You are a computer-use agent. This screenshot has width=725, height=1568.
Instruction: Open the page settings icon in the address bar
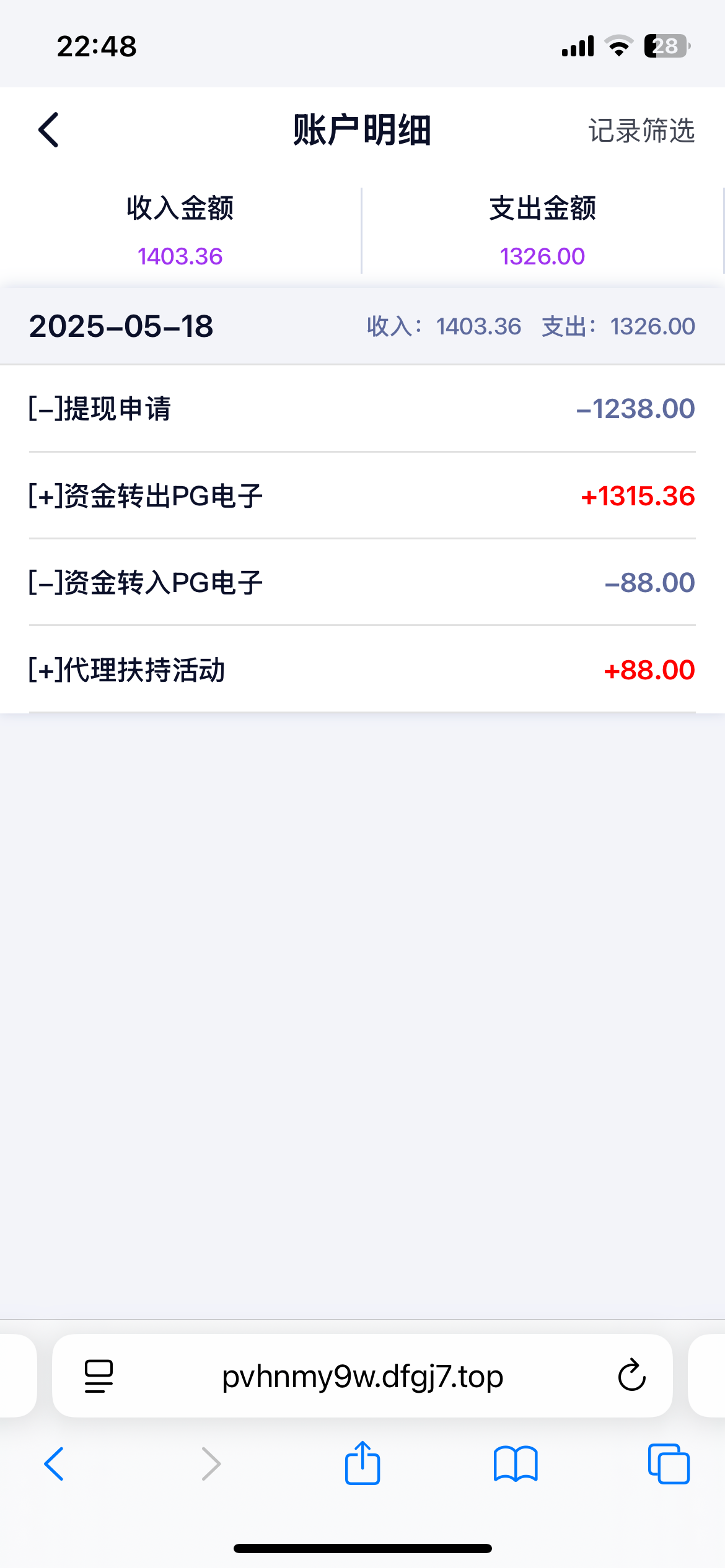point(99,1376)
